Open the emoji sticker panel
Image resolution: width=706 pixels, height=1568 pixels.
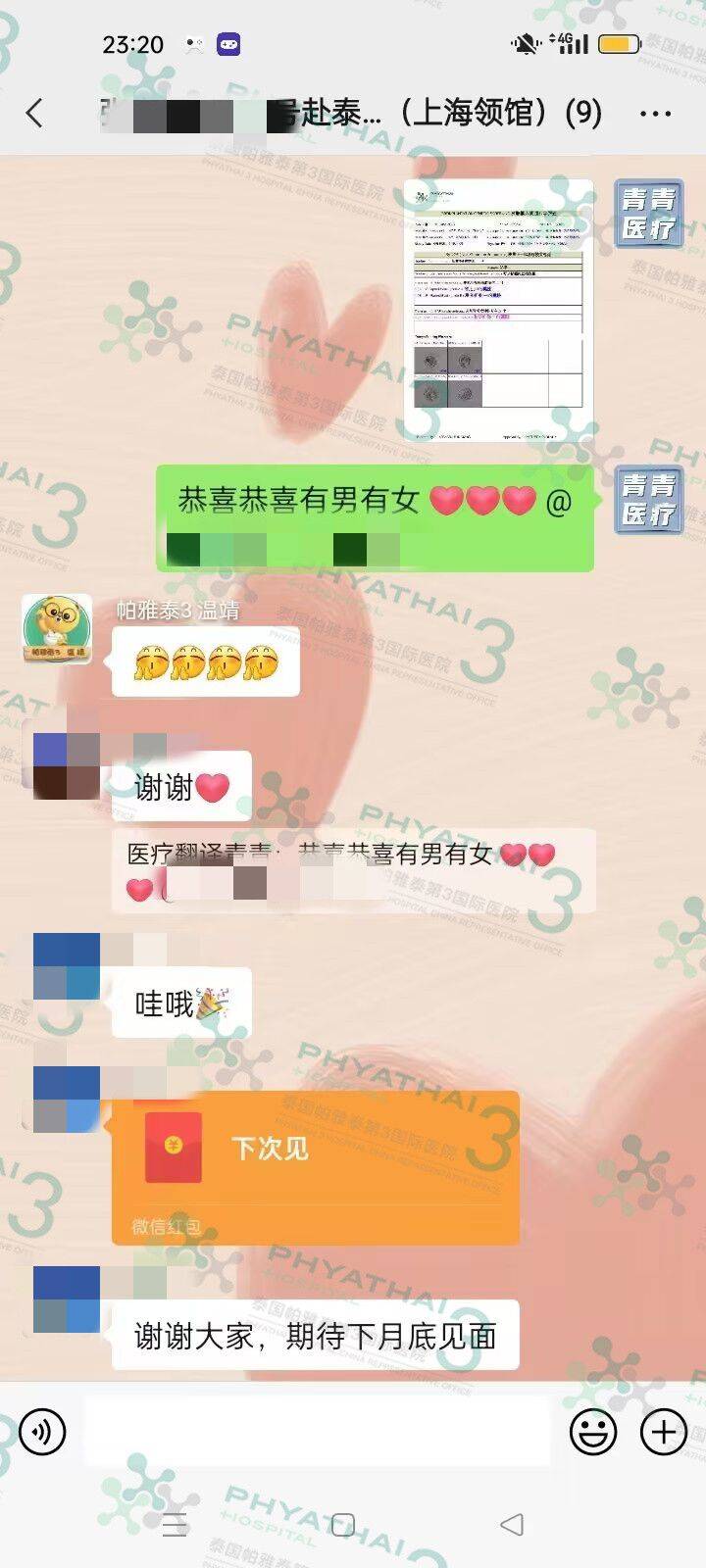point(593,1432)
